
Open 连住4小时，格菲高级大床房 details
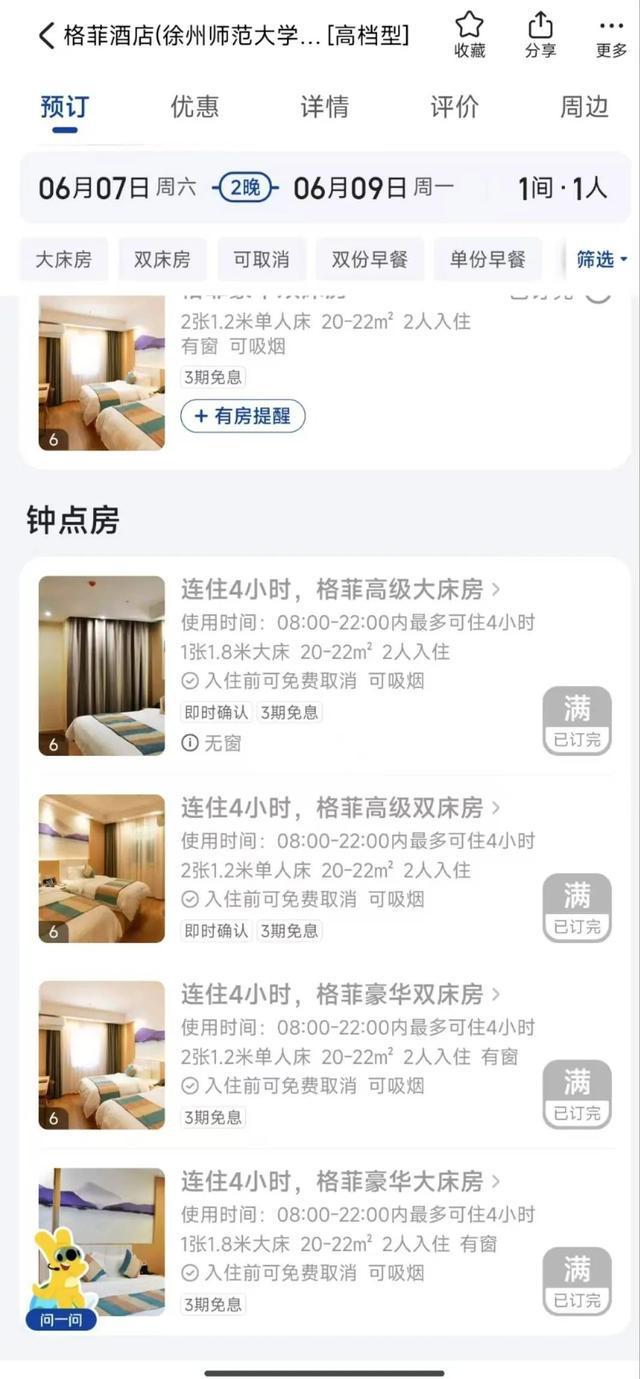pos(340,589)
